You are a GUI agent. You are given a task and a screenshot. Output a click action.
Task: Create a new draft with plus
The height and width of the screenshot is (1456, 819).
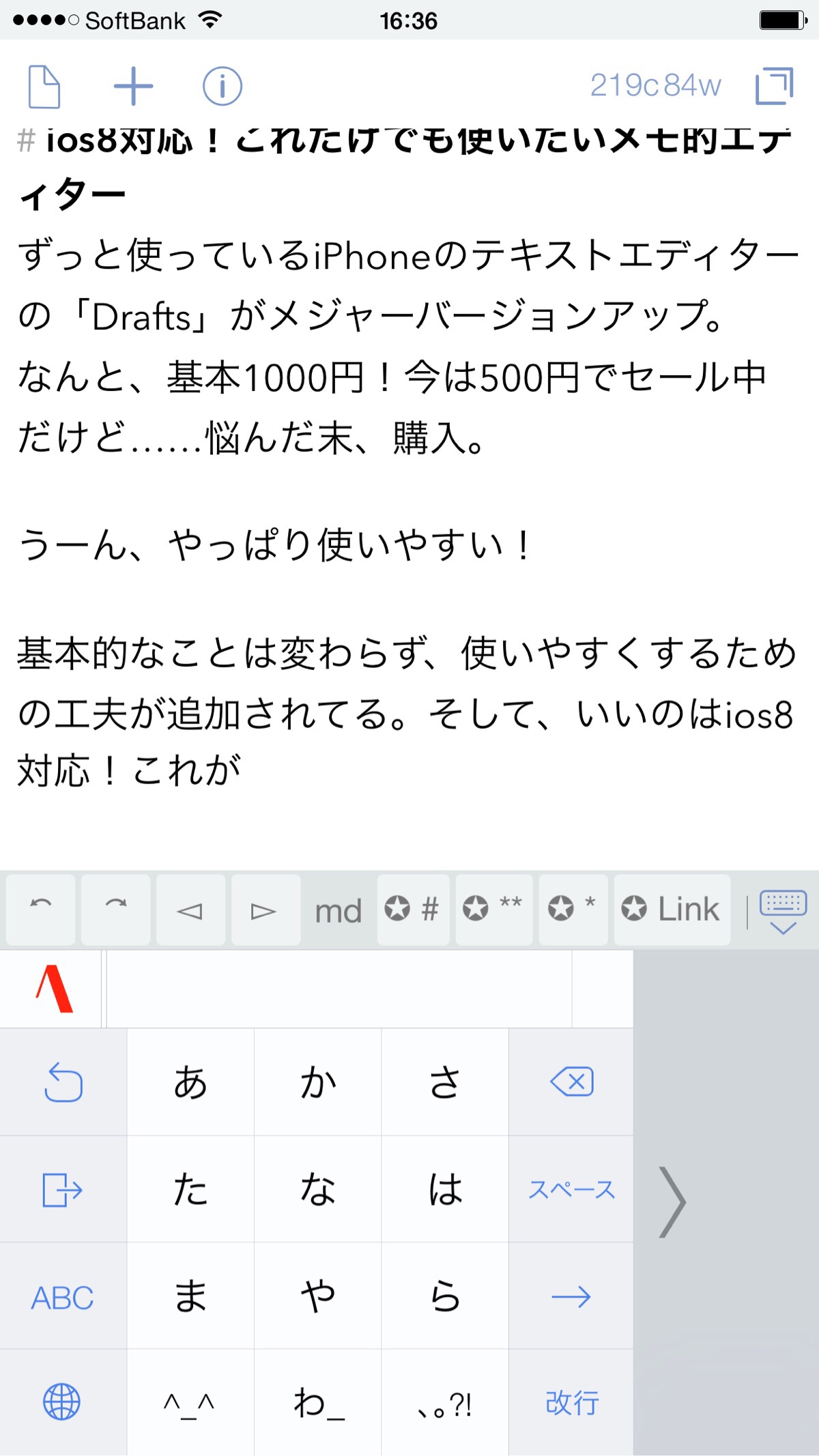(x=133, y=87)
